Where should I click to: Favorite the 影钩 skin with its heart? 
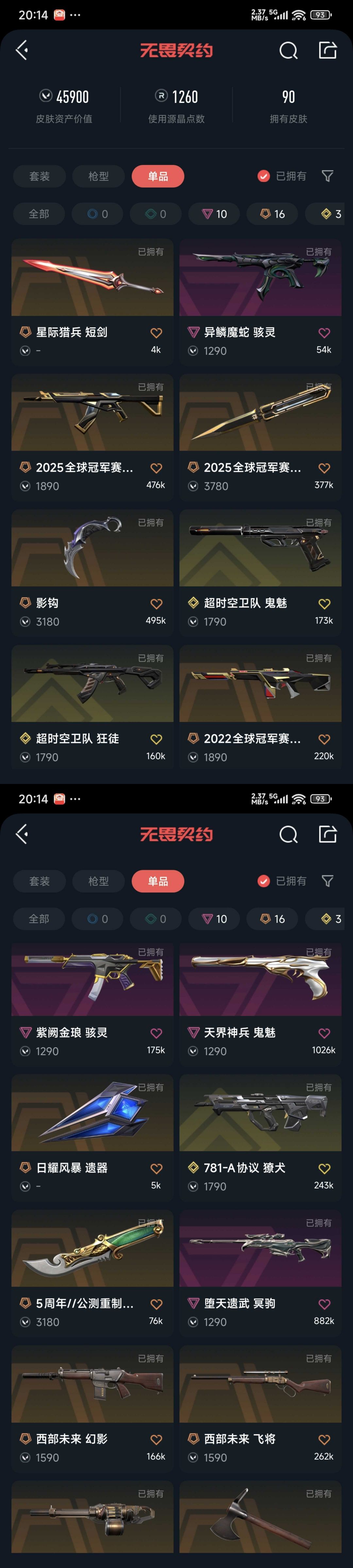click(x=157, y=604)
